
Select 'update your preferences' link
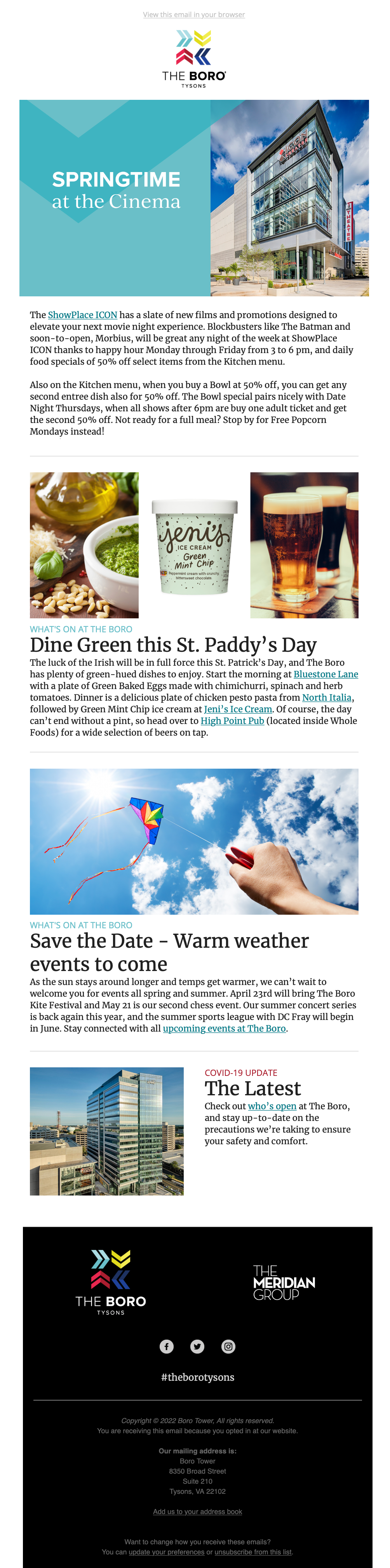click(x=166, y=1552)
